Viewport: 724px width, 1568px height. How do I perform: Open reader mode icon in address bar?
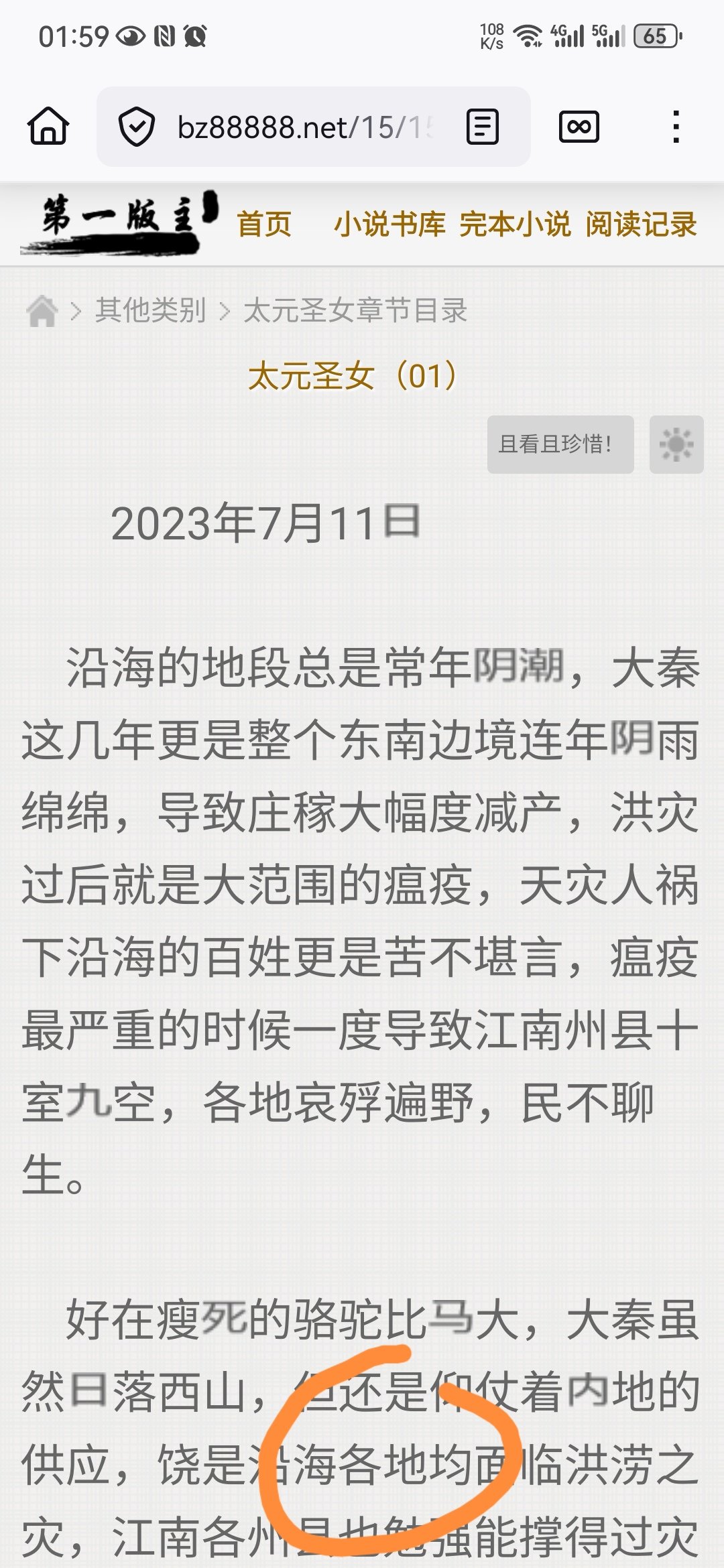482,127
